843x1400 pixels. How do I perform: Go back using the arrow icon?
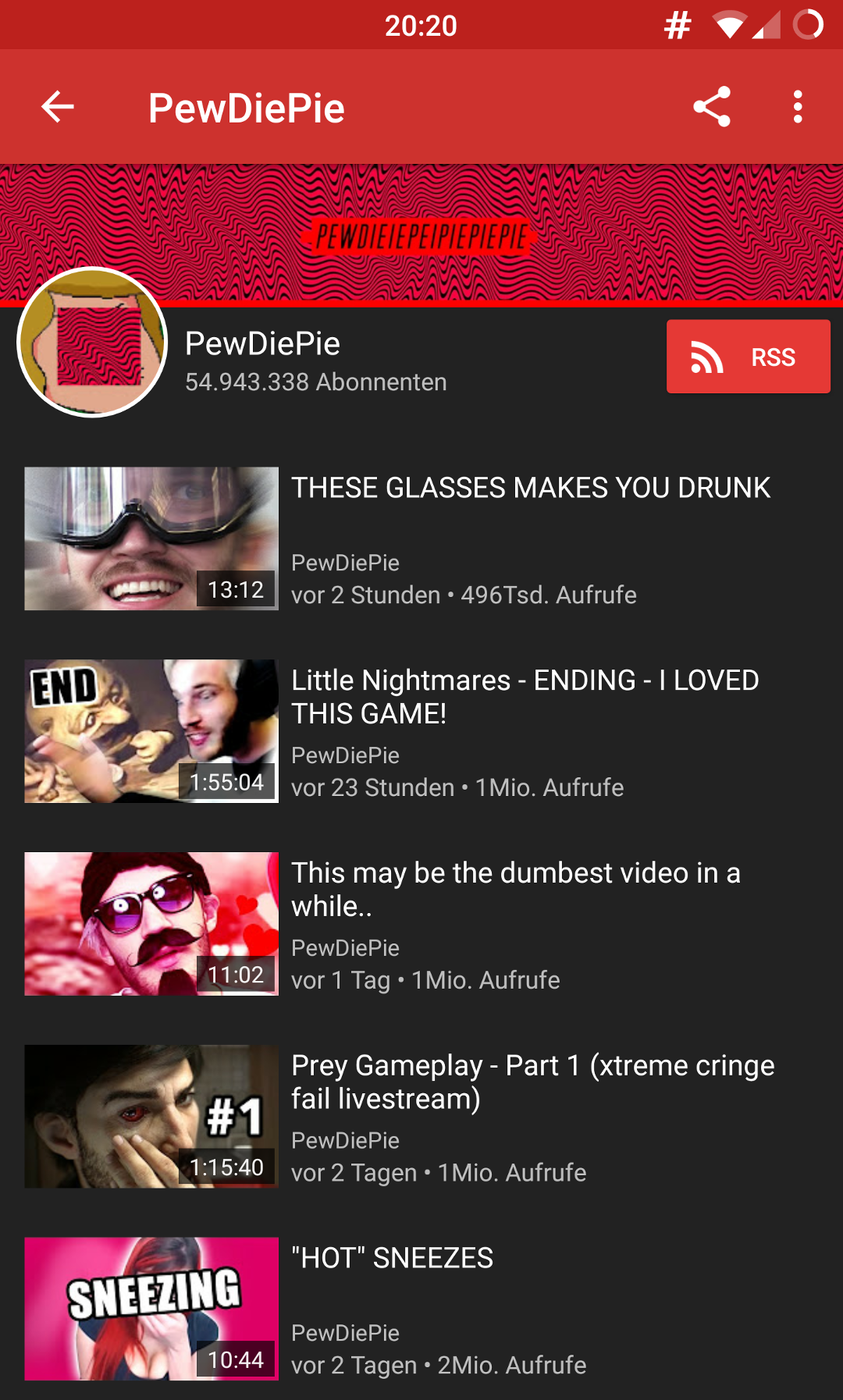tap(57, 107)
